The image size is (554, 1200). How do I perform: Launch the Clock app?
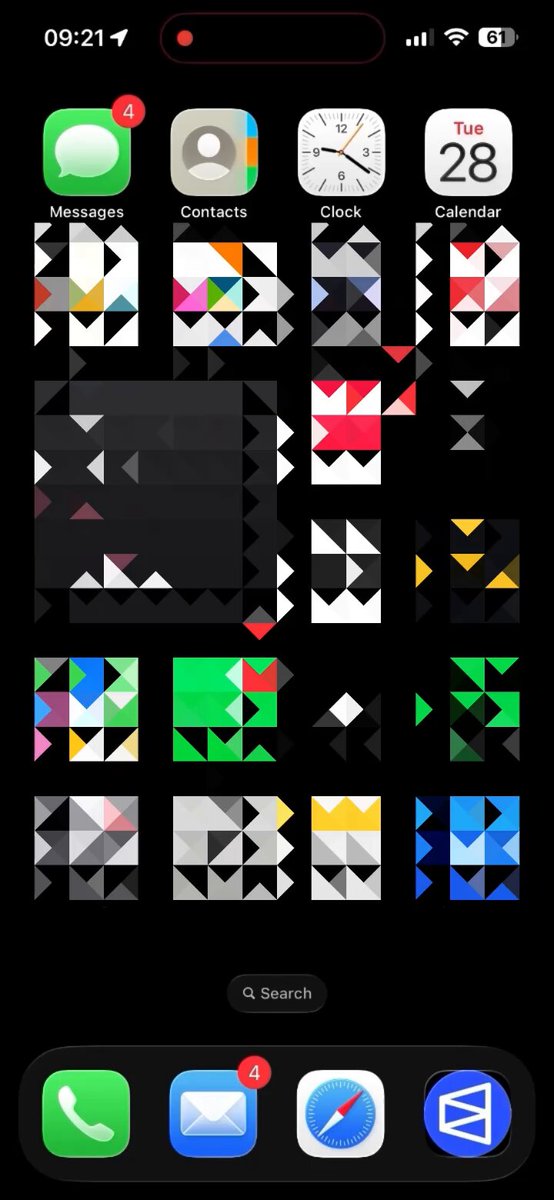pos(341,153)
